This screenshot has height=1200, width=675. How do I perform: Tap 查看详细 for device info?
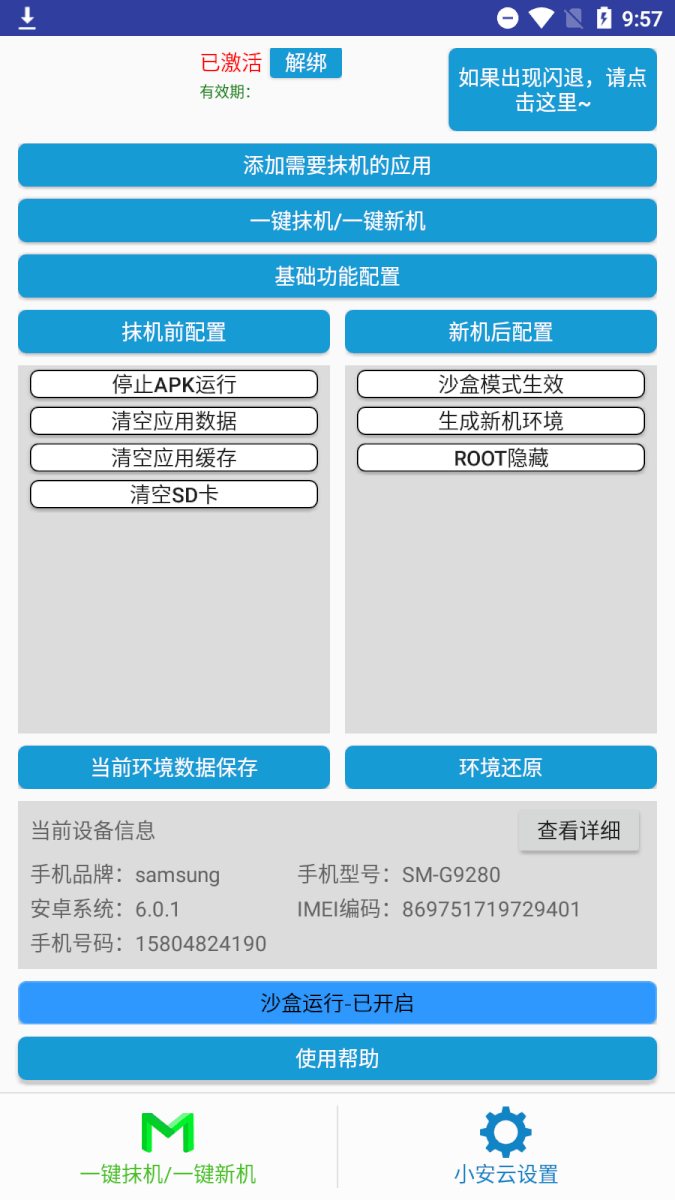click(579, 830)
